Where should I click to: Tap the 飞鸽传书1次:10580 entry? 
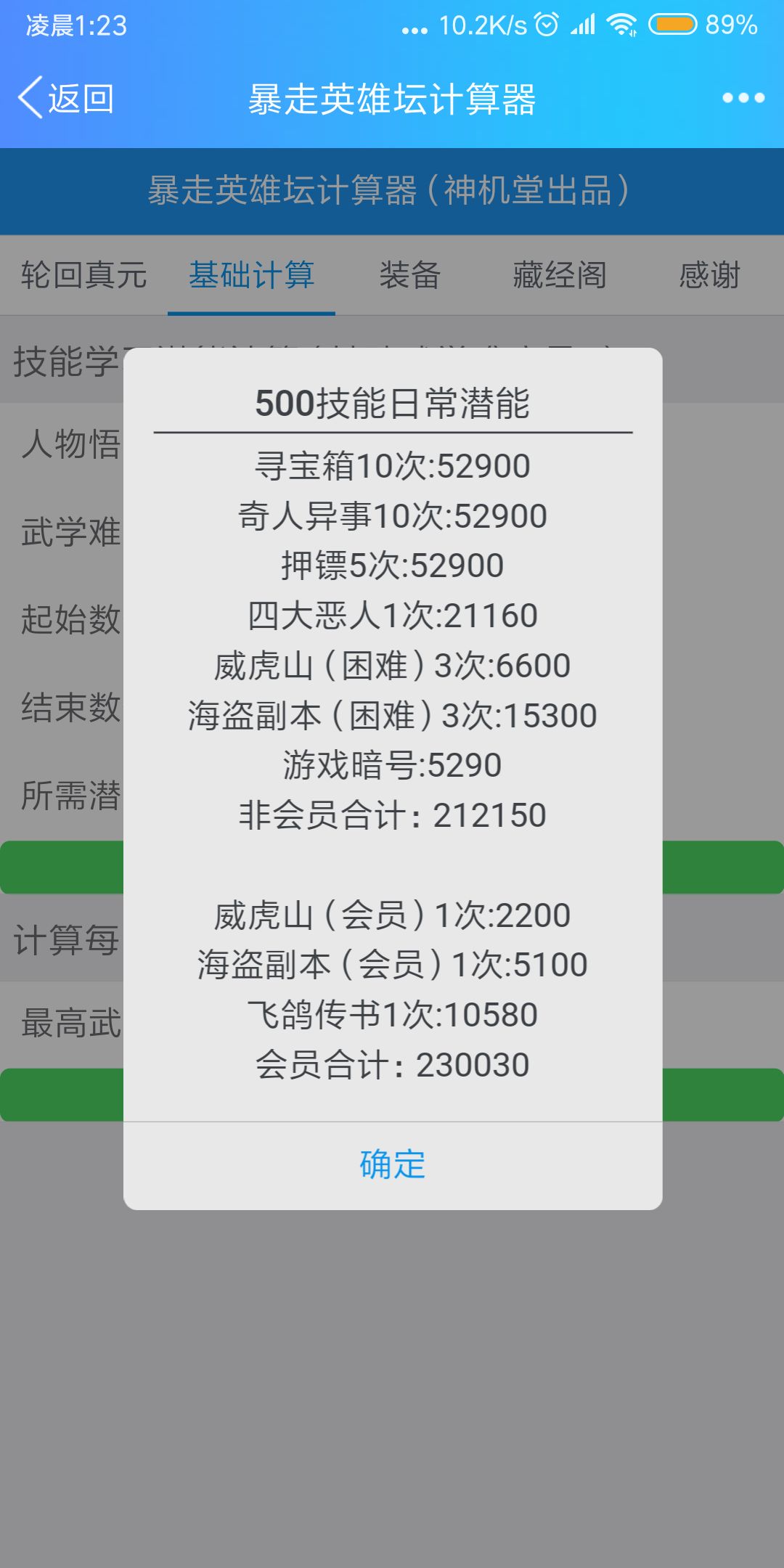click(392, 1014)
